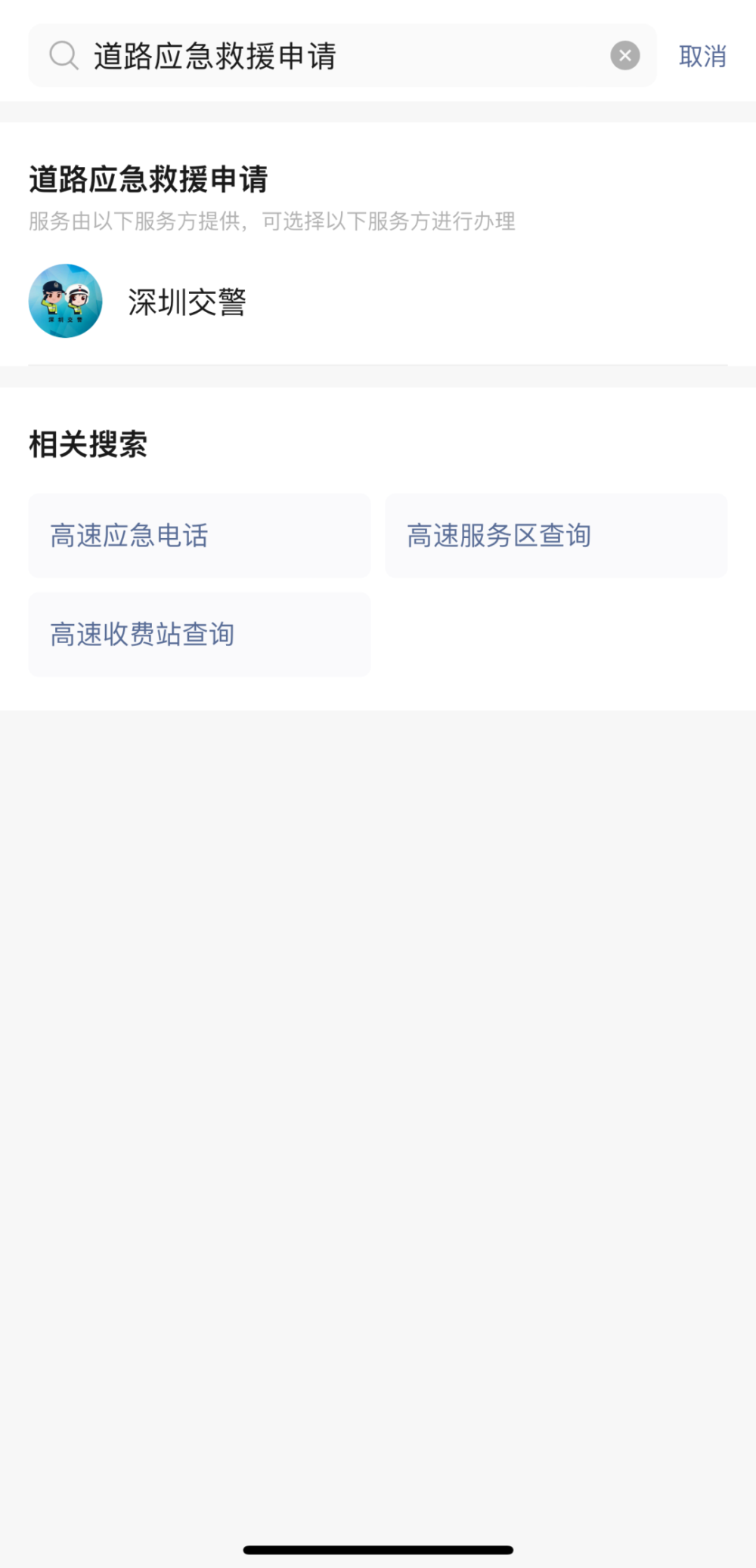Tap 取消 to cancel the search
Image resolution: width=756 pixels, height=1568 pixels.
pos(702,55)
